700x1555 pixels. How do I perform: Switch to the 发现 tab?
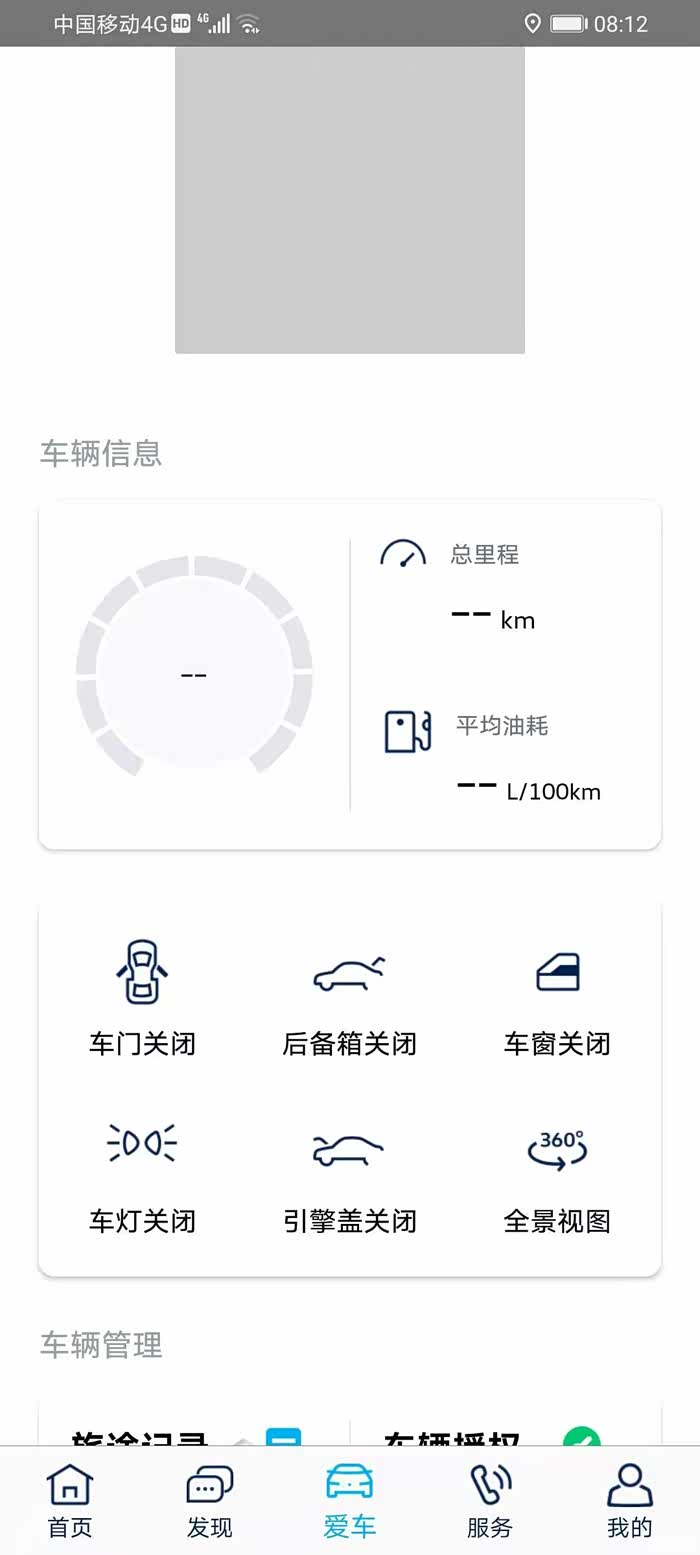pos(210,1500)
